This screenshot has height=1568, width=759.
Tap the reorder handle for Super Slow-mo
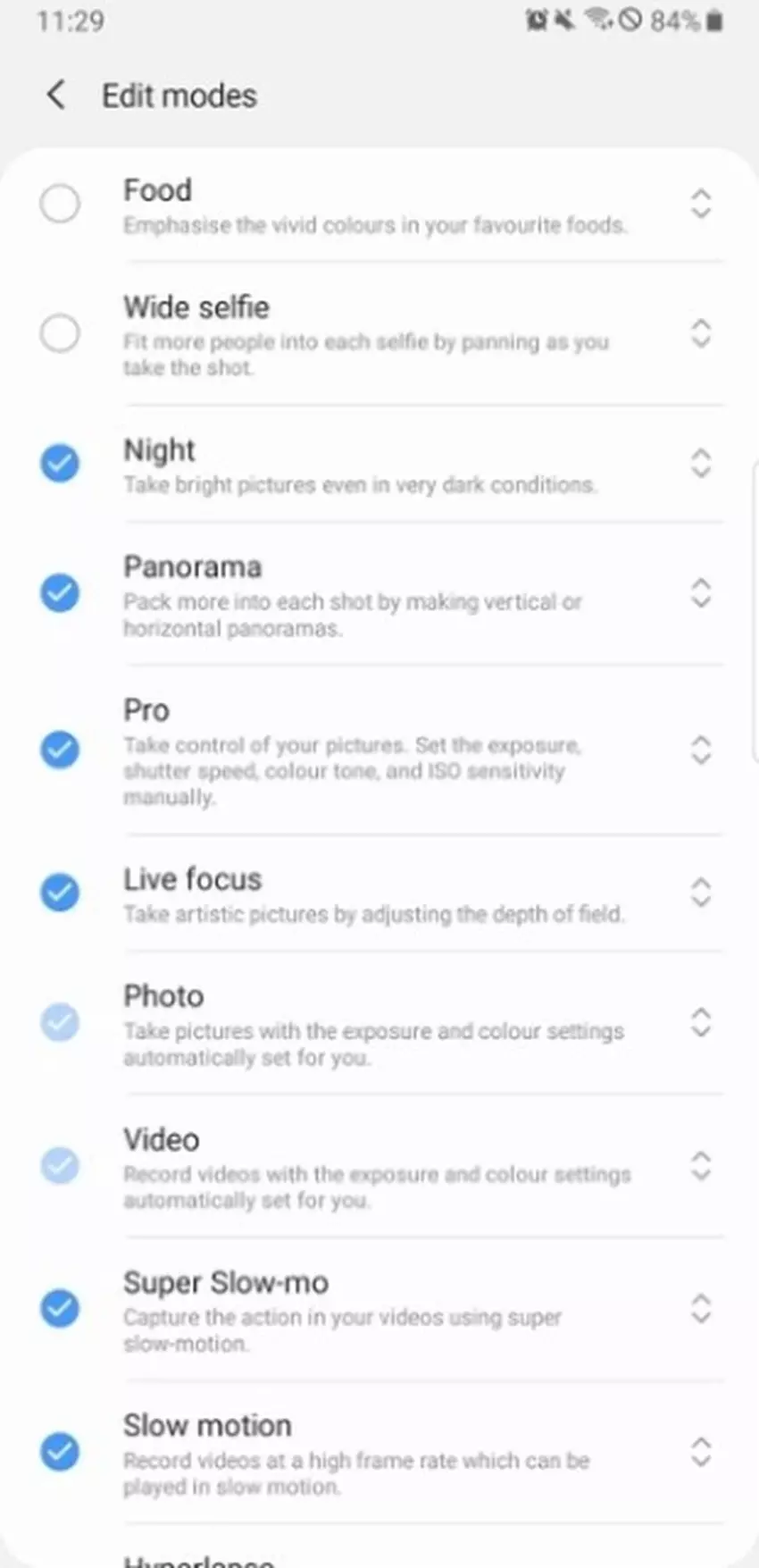[701, 1309]
